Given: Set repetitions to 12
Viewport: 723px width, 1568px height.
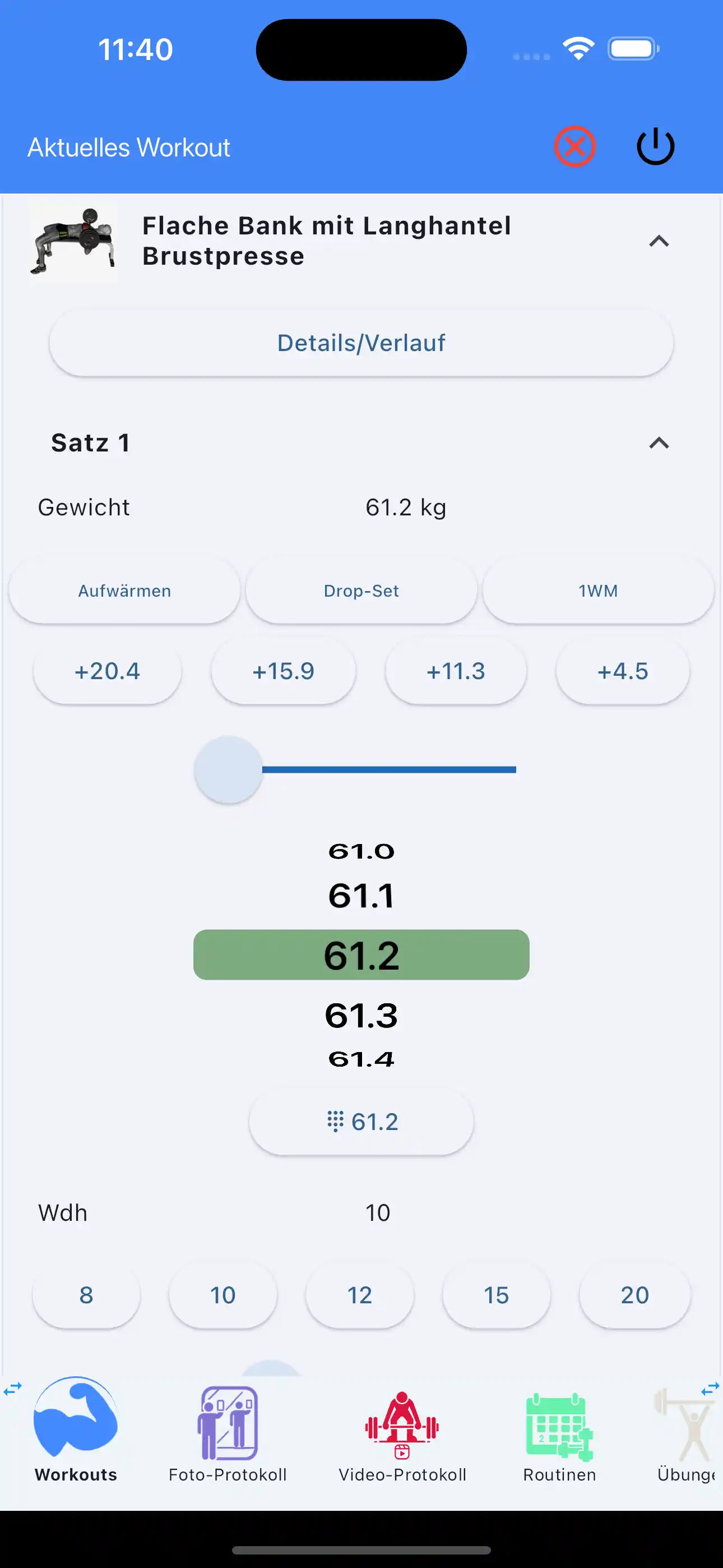Looking at the screenshot, I should point(360,1295).
